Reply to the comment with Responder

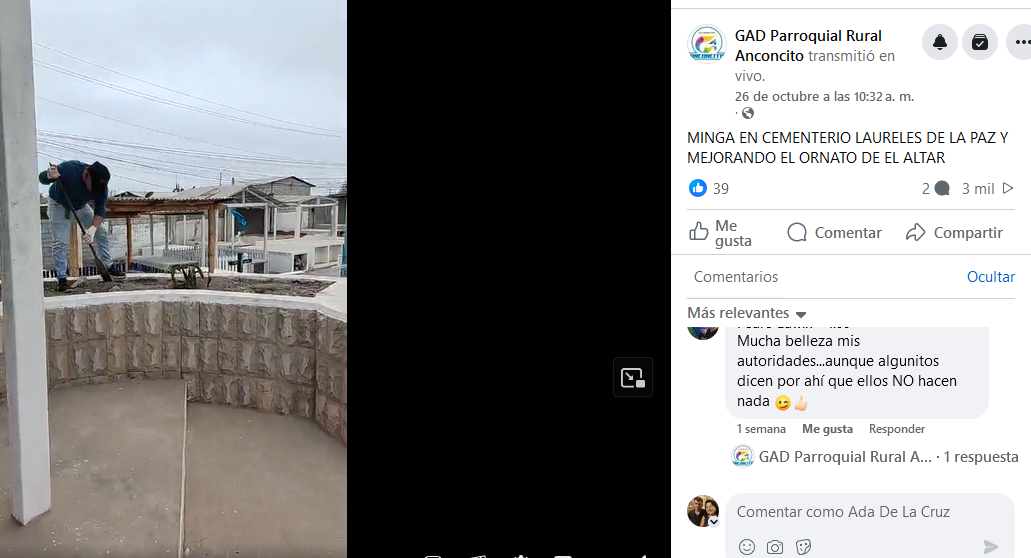click(896, 429)
